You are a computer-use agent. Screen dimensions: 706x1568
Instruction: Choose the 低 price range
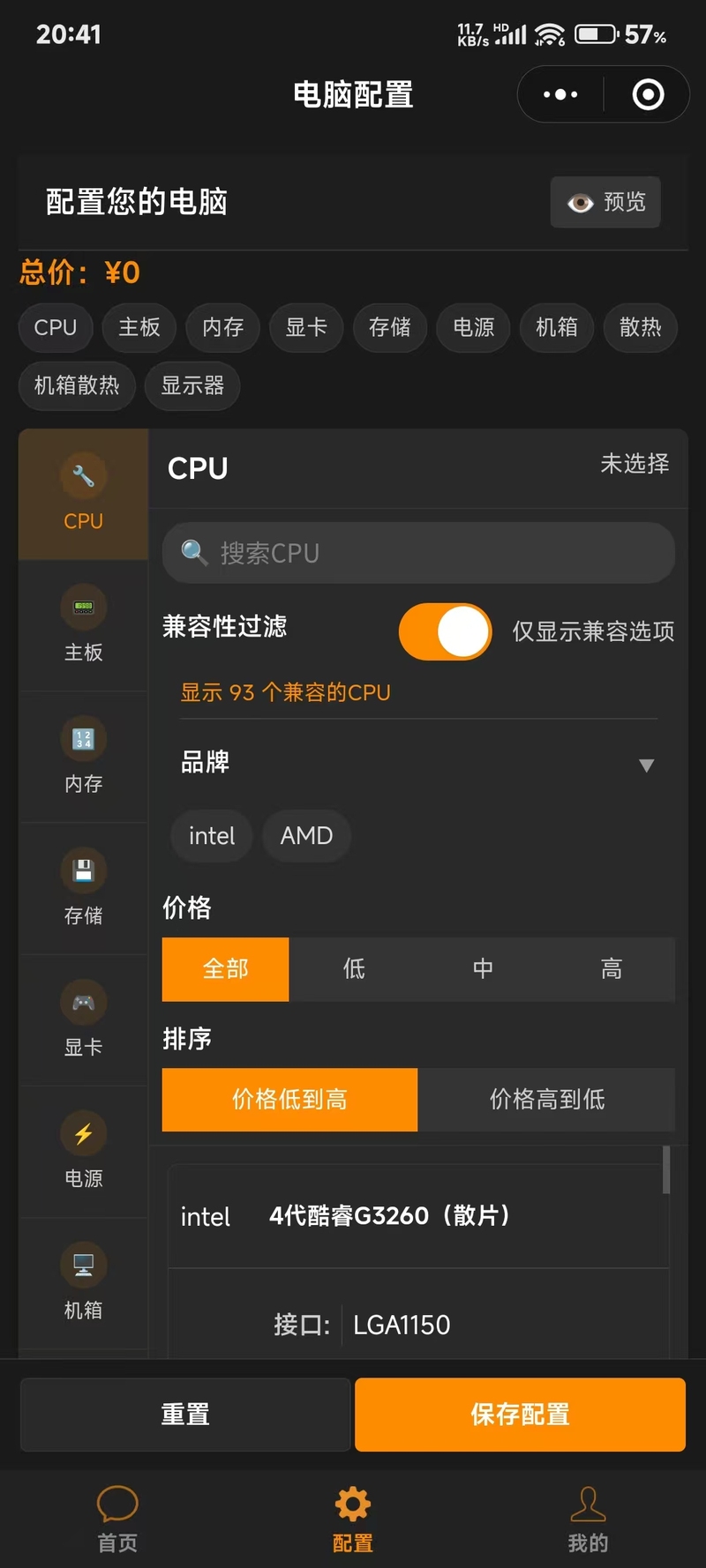(x=354, y=969)
